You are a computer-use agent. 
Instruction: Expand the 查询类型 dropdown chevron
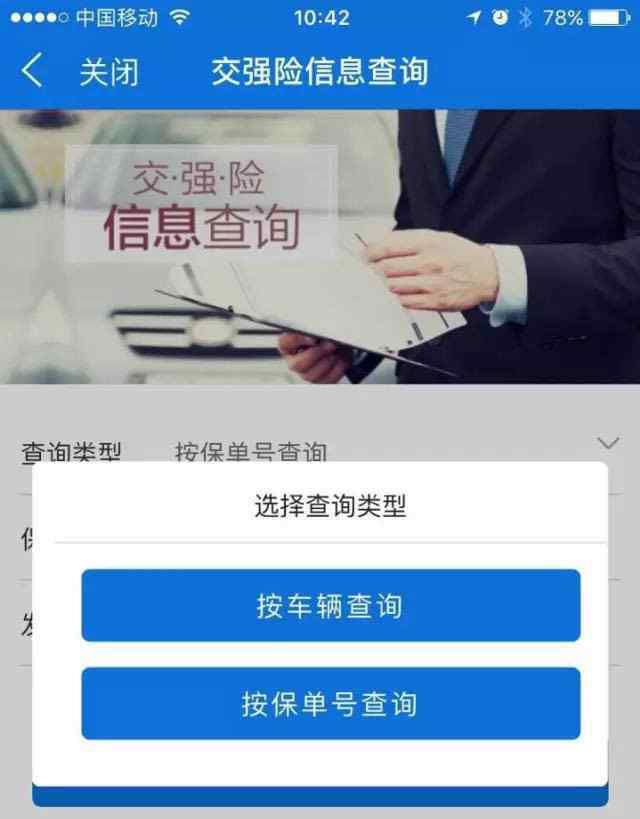(x=607, y=443)
